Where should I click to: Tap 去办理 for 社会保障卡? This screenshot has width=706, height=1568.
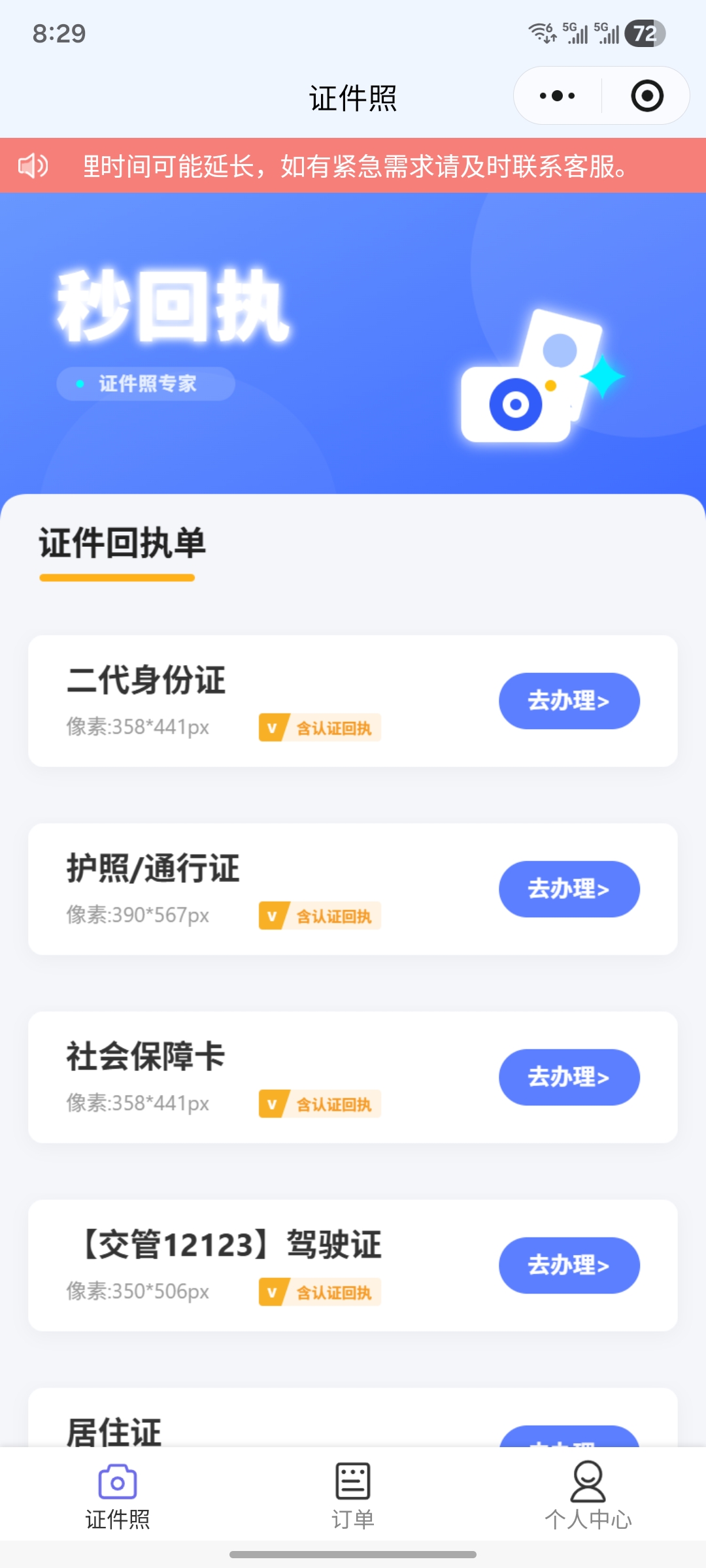[x=569, y=1077]
